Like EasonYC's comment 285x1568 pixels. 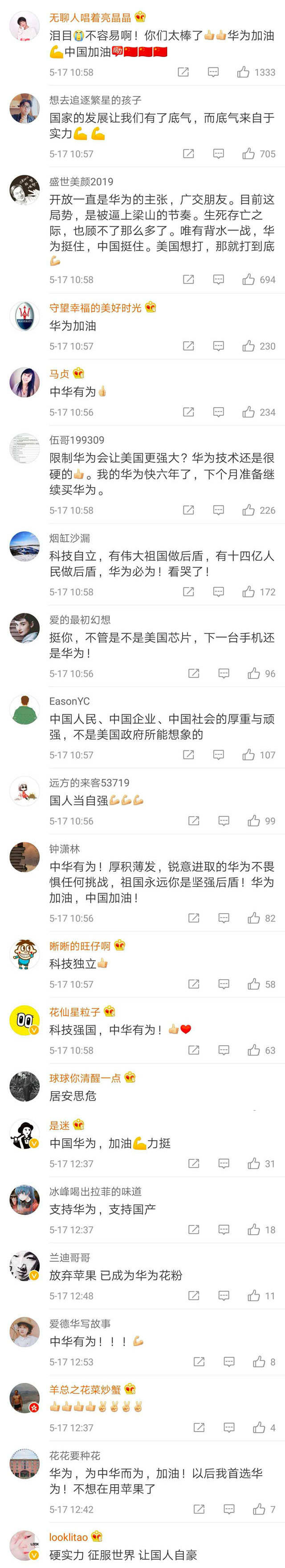click(248, 755)
